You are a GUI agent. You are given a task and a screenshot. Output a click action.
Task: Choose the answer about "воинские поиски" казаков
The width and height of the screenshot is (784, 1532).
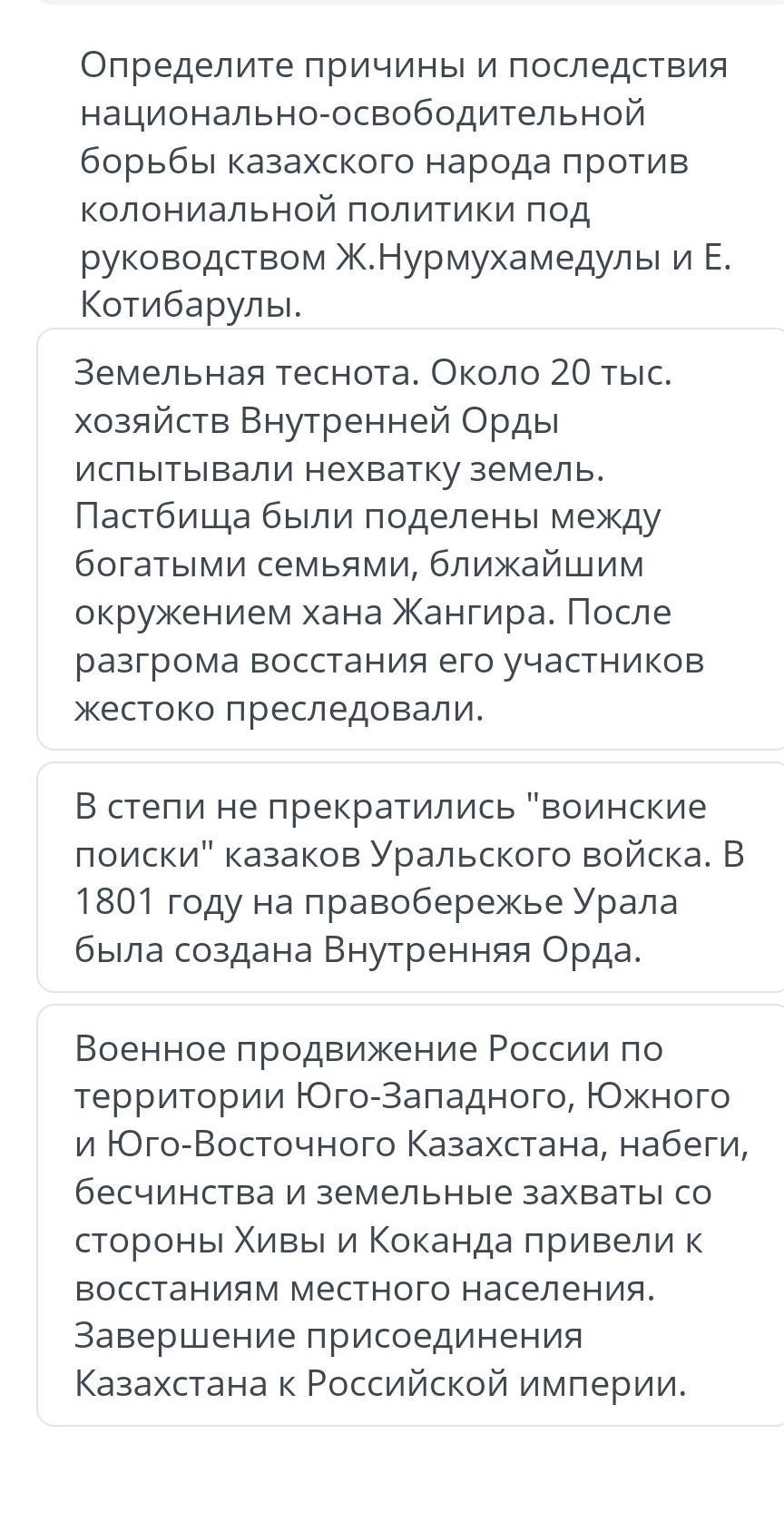pos(411,878)
